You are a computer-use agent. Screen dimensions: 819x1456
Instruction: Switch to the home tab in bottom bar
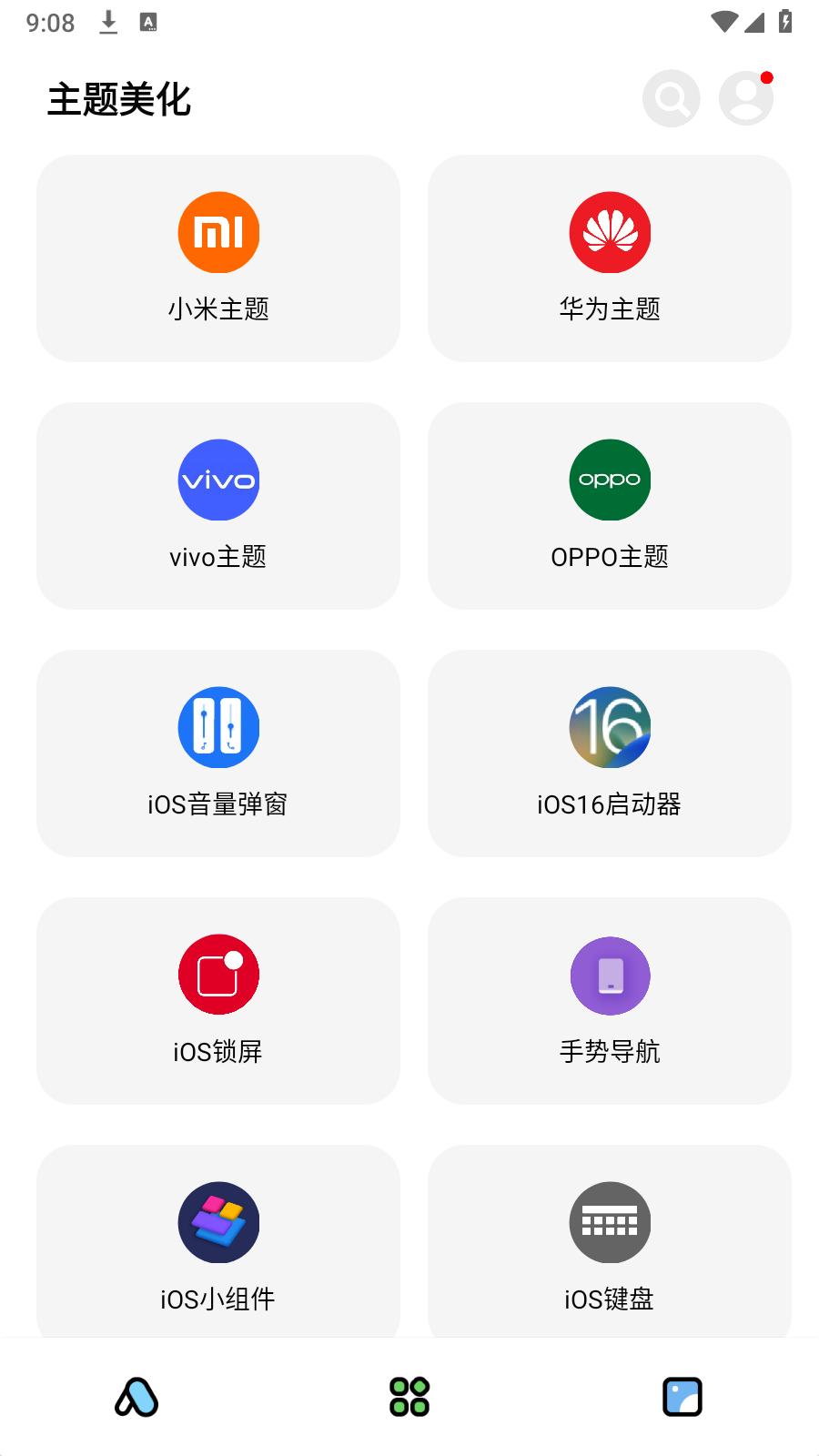point(136,1397)
